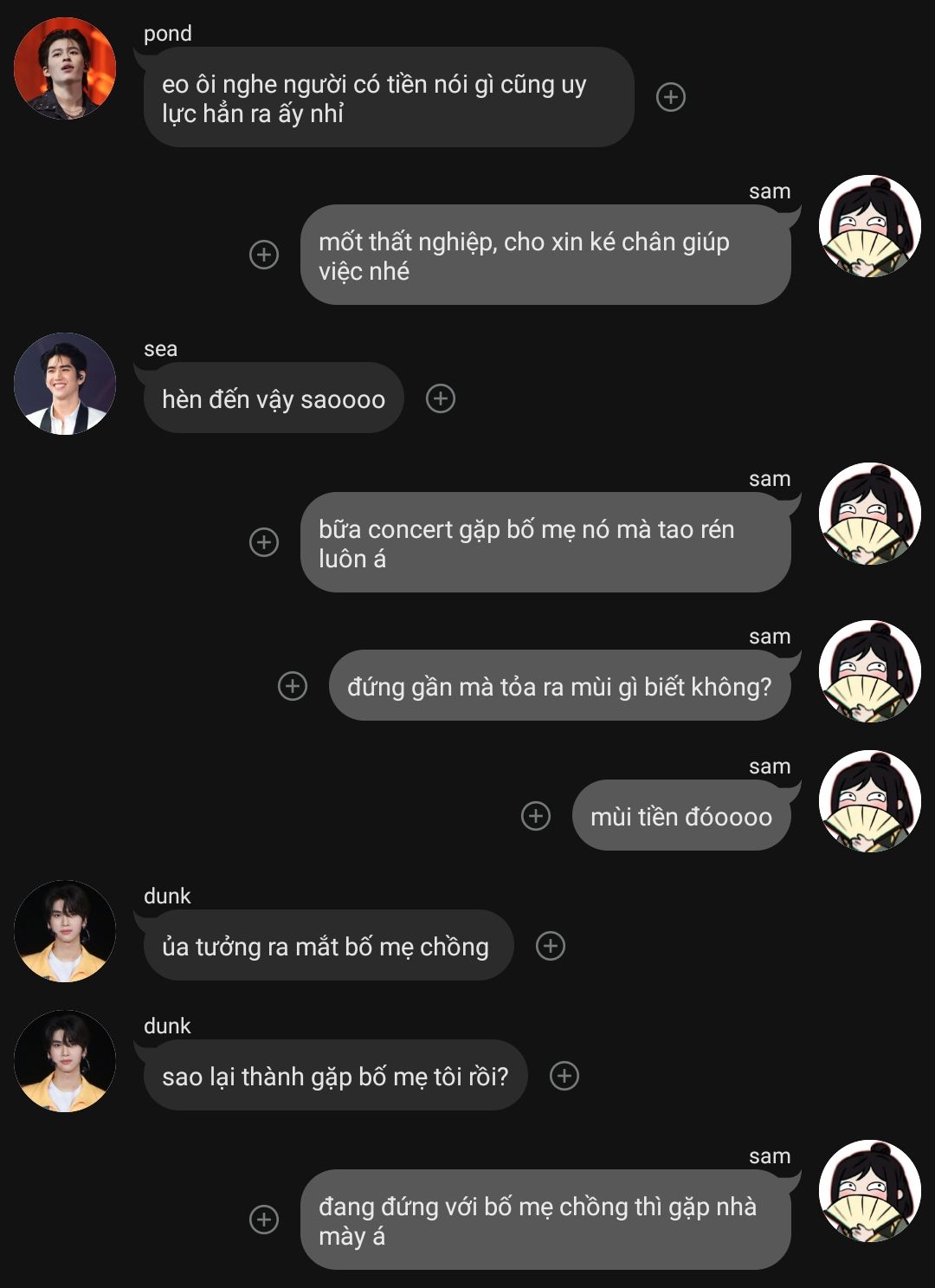The height and width of the screenshot is (1288, 935).
Task: Open sea's profile picture
Action: (x=65, y=384)
